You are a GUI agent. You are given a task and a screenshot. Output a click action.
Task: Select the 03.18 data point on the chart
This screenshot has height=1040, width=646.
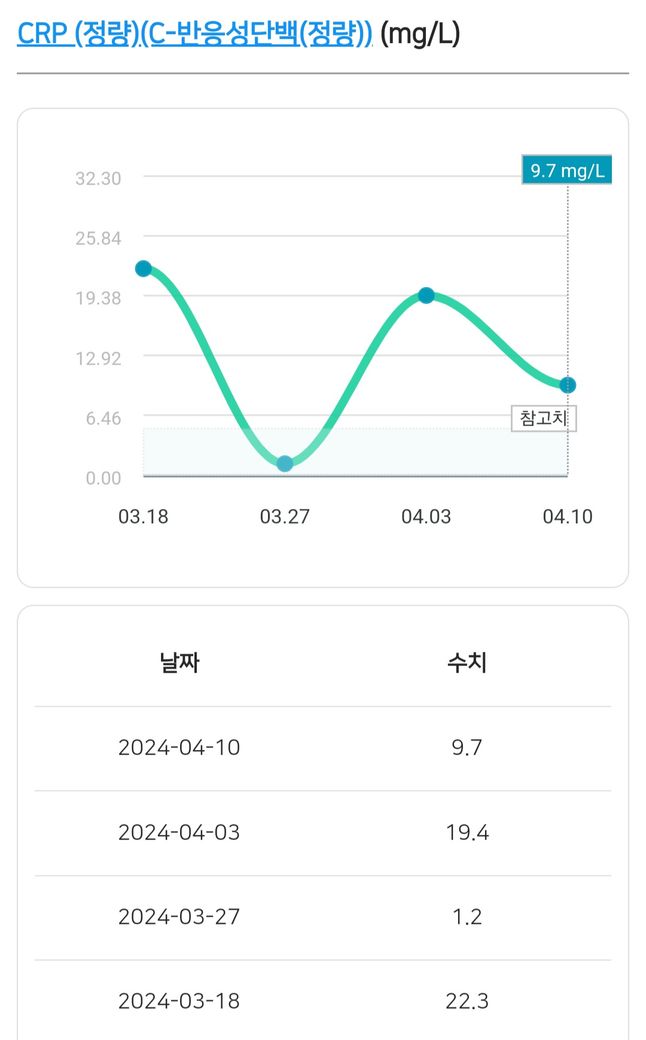(x=144, y=268)
